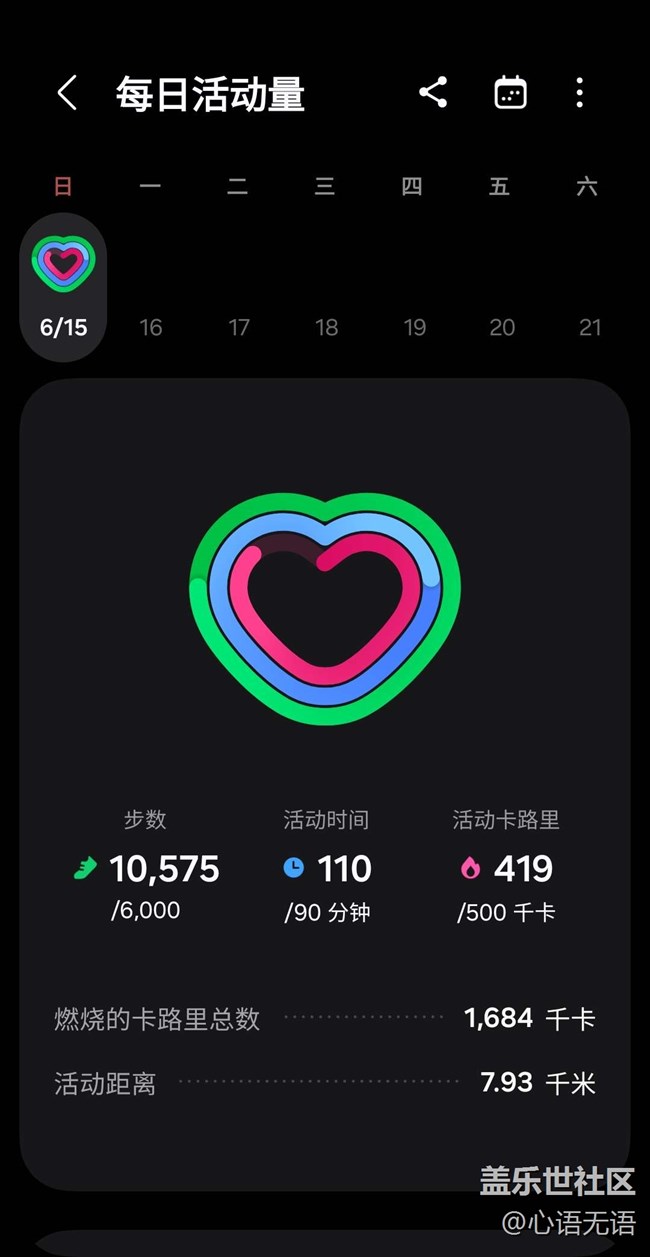Viewport: 650px width, 1257px height.
Task: Open the calendar date picker
Action: [510, 93]
